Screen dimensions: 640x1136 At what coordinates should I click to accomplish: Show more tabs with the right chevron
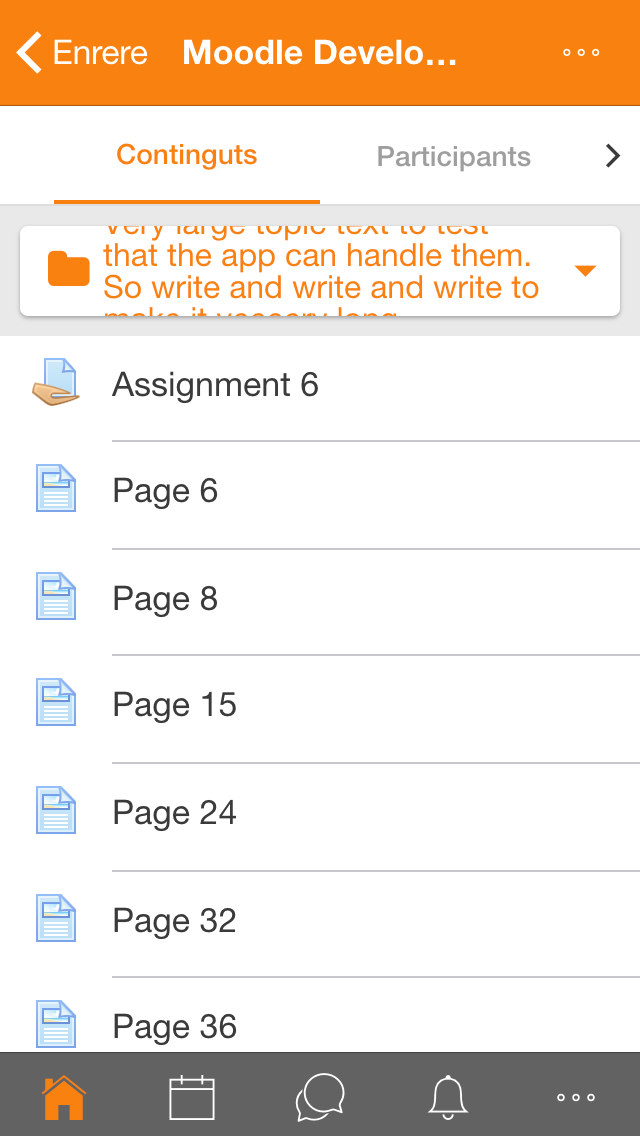point(613,156)
